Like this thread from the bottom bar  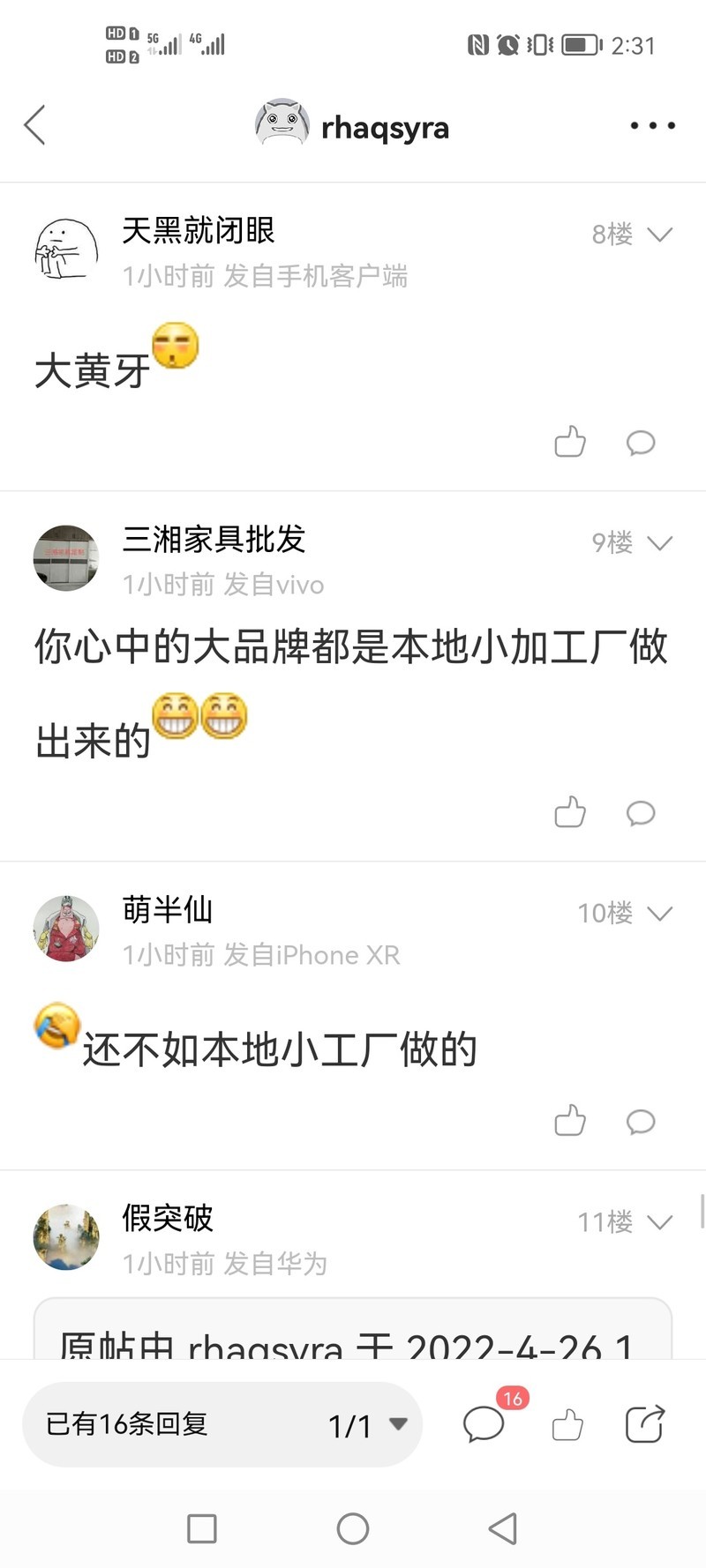567,1425
